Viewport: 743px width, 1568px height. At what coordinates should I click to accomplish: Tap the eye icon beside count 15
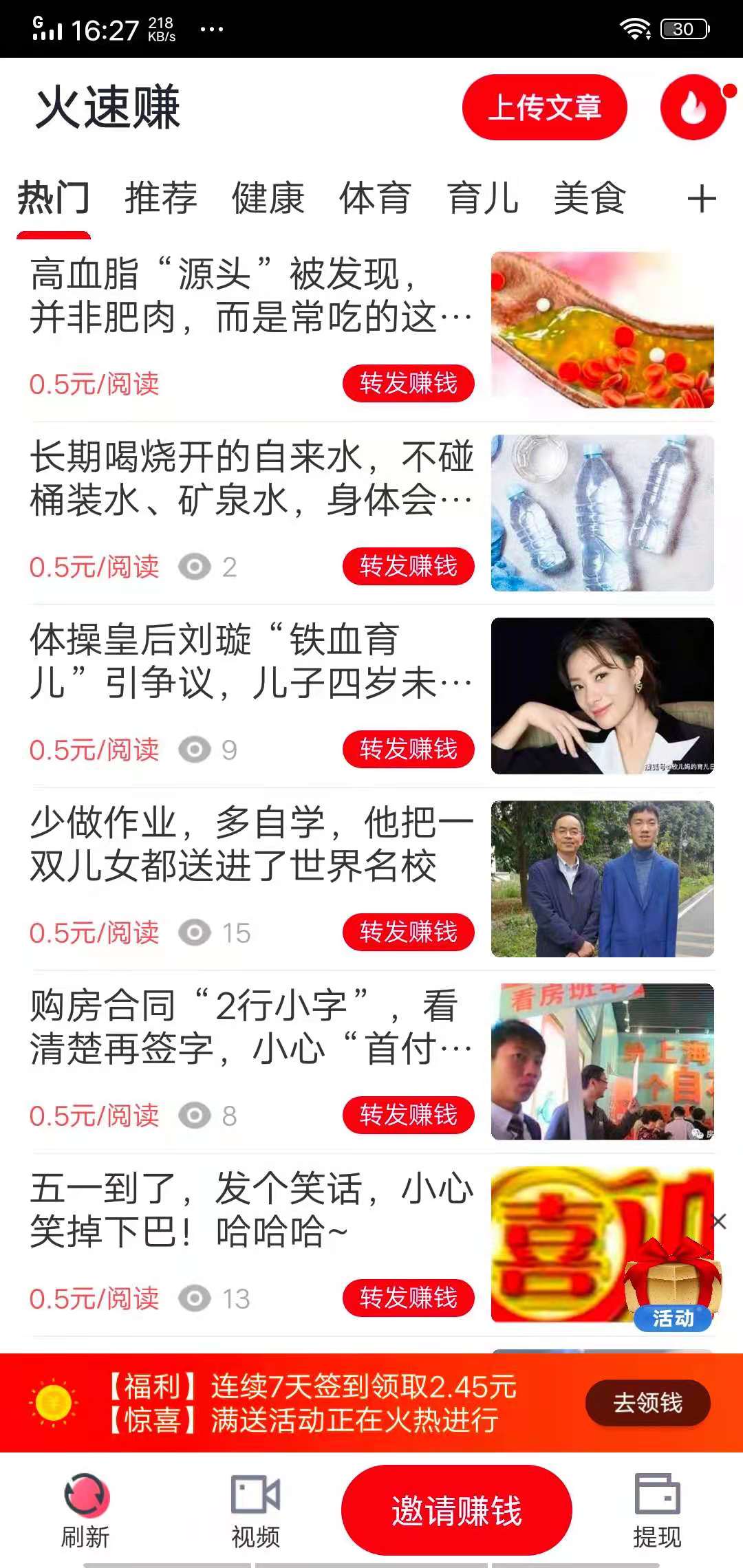click(196, 933)
